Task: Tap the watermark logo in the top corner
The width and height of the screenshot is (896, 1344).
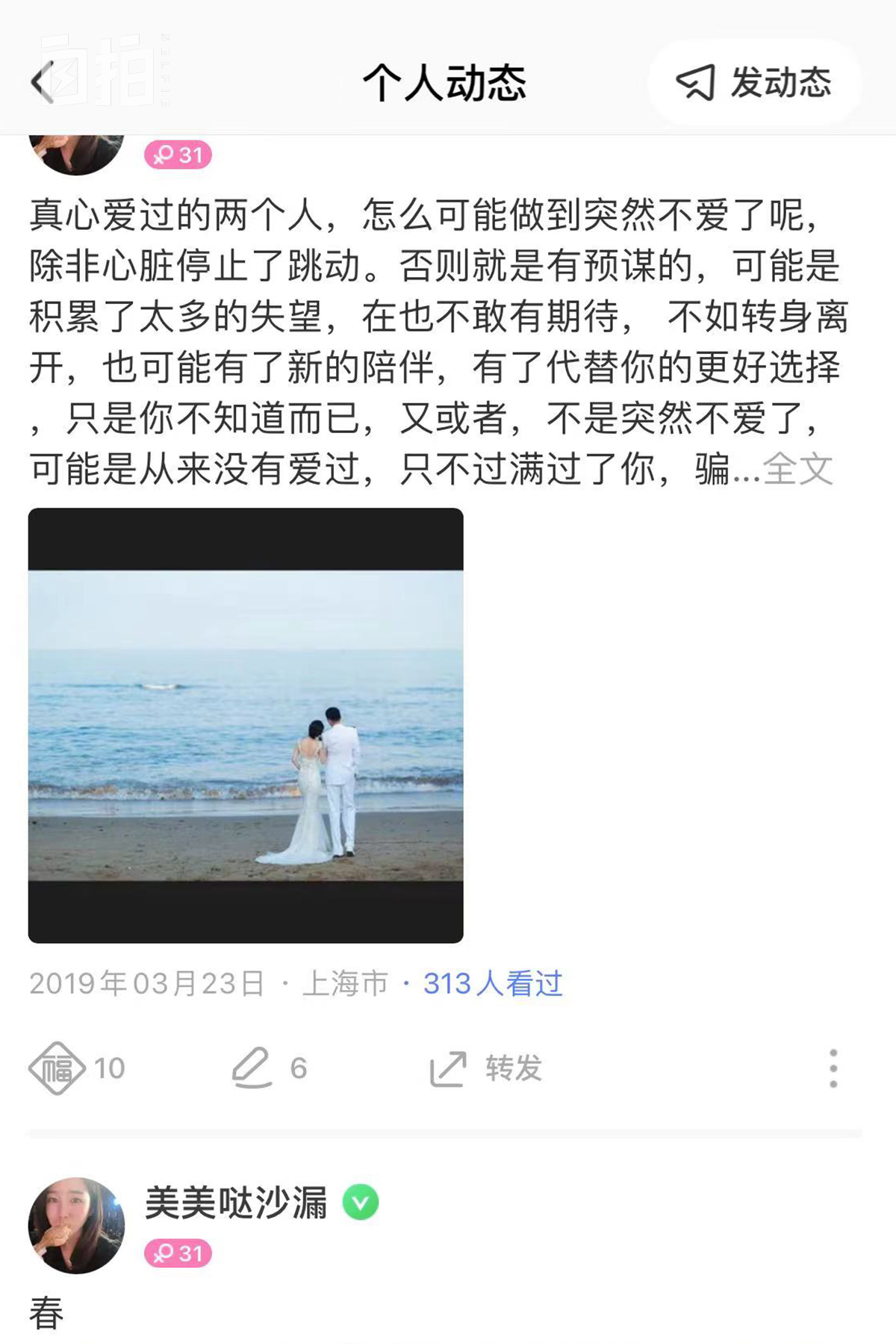Action: [97, 71]
